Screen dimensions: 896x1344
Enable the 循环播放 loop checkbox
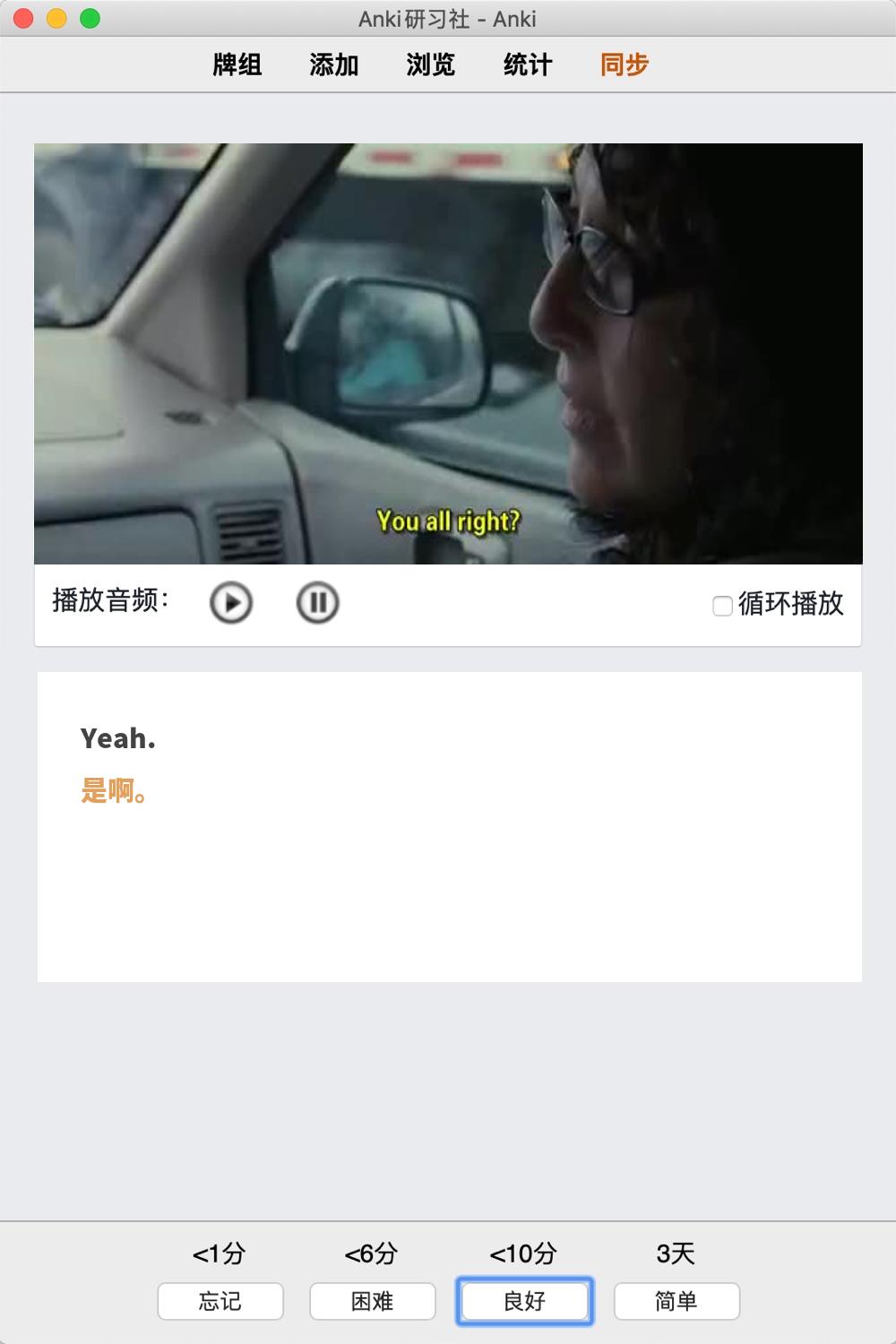722,607
